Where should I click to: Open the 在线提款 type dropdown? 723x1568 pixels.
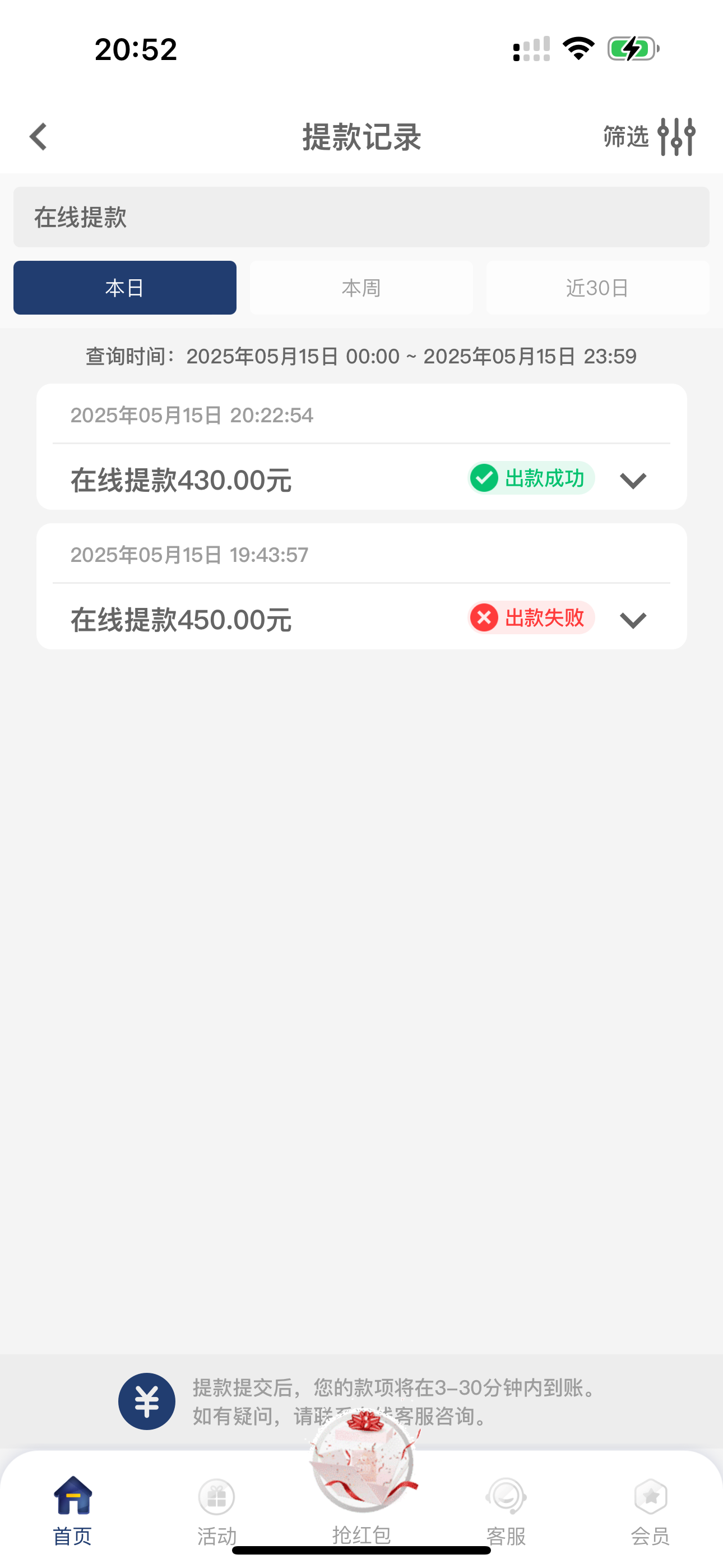point(361,217)
